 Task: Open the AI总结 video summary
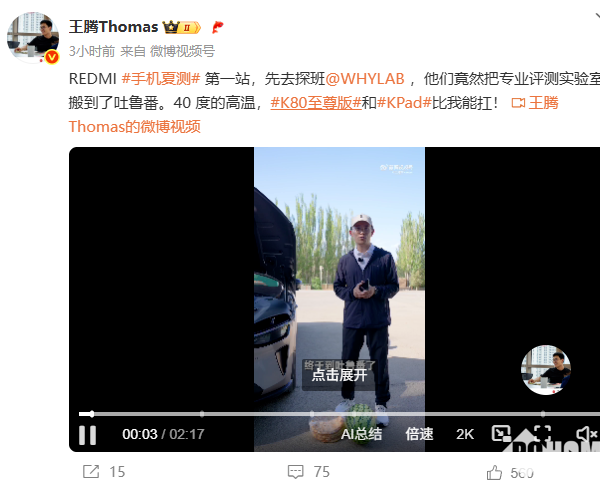tap(361, 434)
